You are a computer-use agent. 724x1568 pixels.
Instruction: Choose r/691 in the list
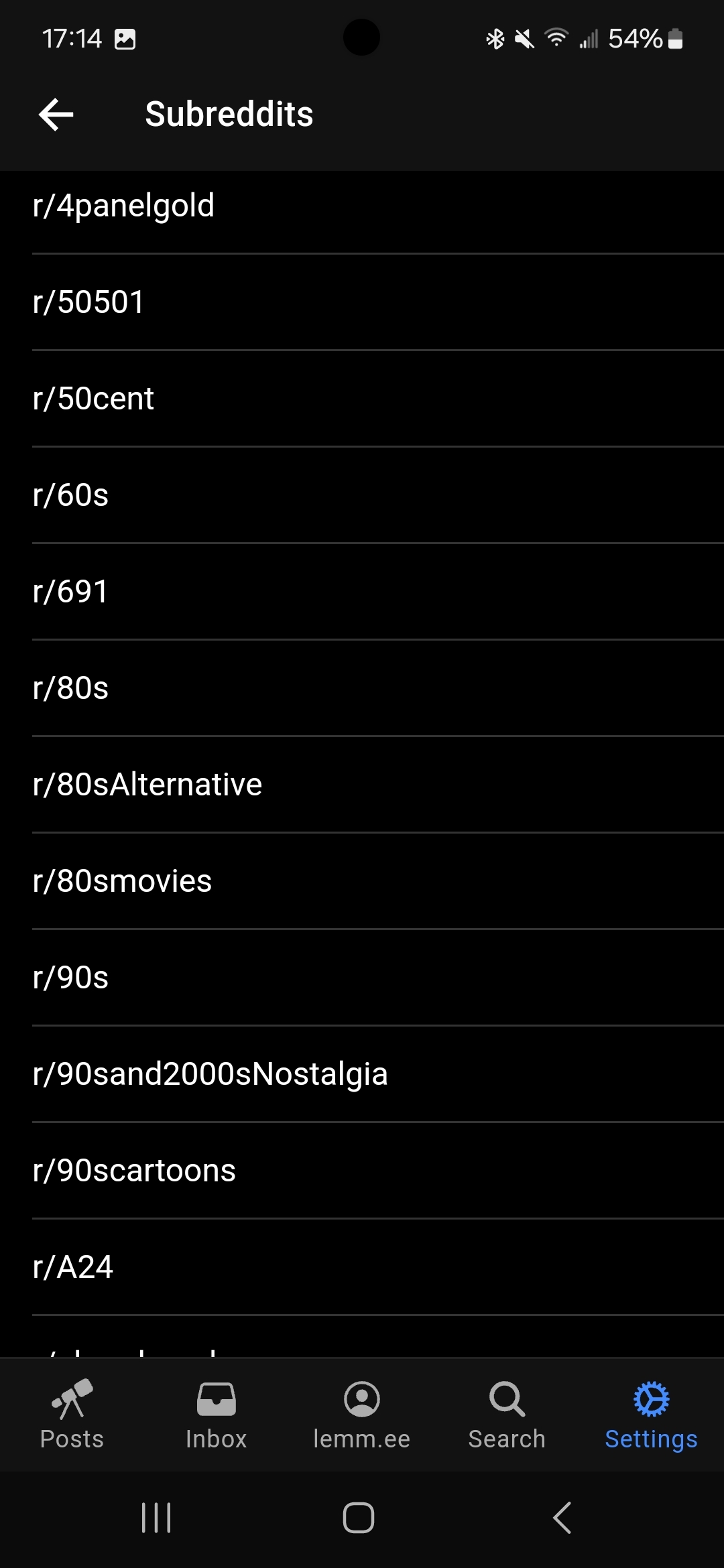click(x=362, y=592)
